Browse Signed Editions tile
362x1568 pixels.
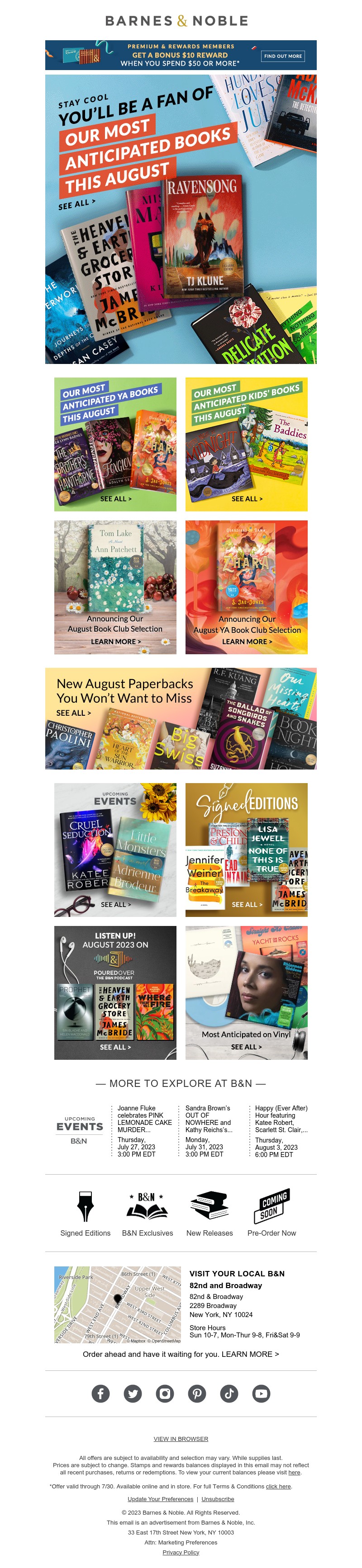point(247,905)
